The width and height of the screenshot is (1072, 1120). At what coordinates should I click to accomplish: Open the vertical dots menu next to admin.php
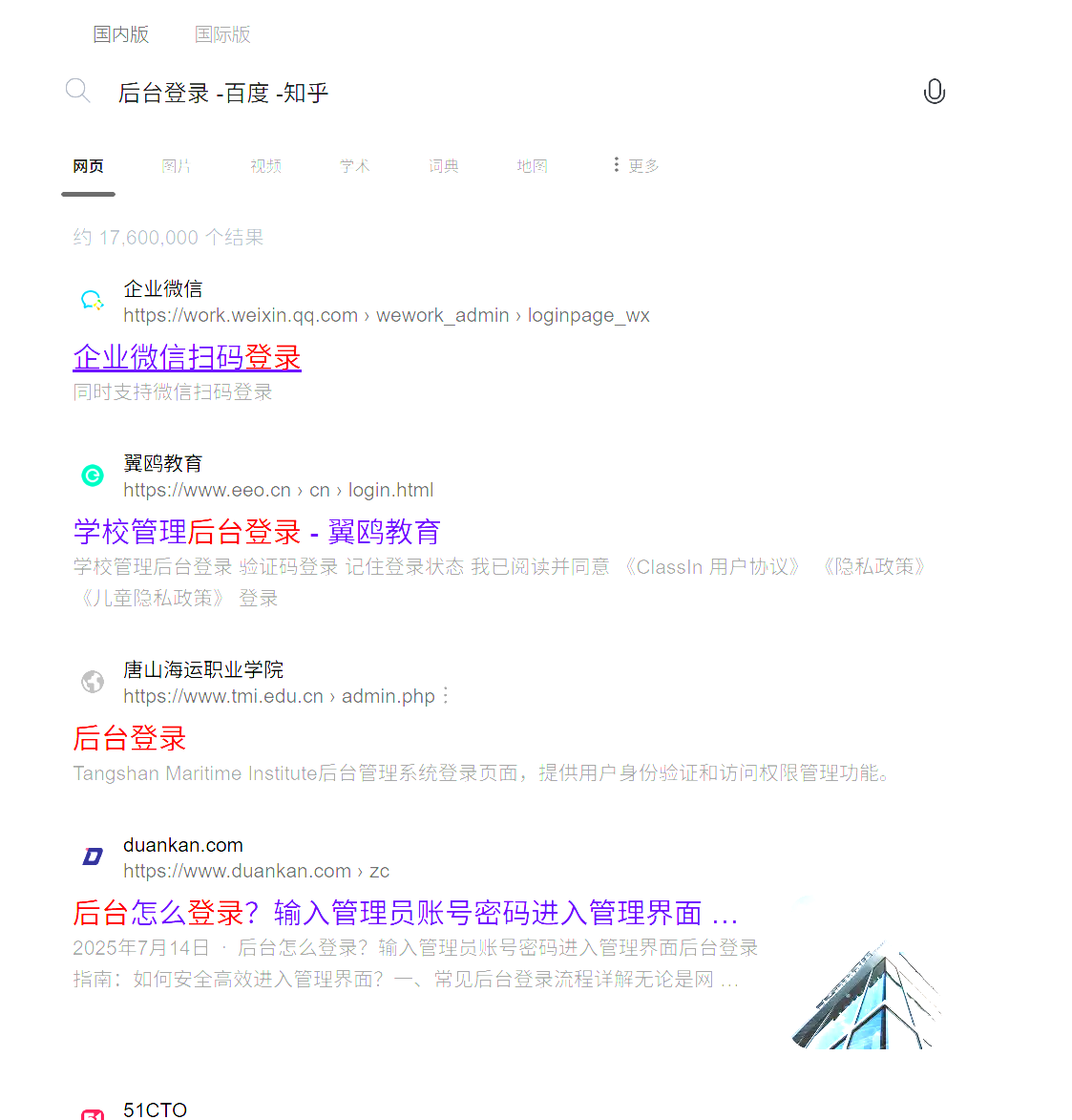(x=447, y=695)
